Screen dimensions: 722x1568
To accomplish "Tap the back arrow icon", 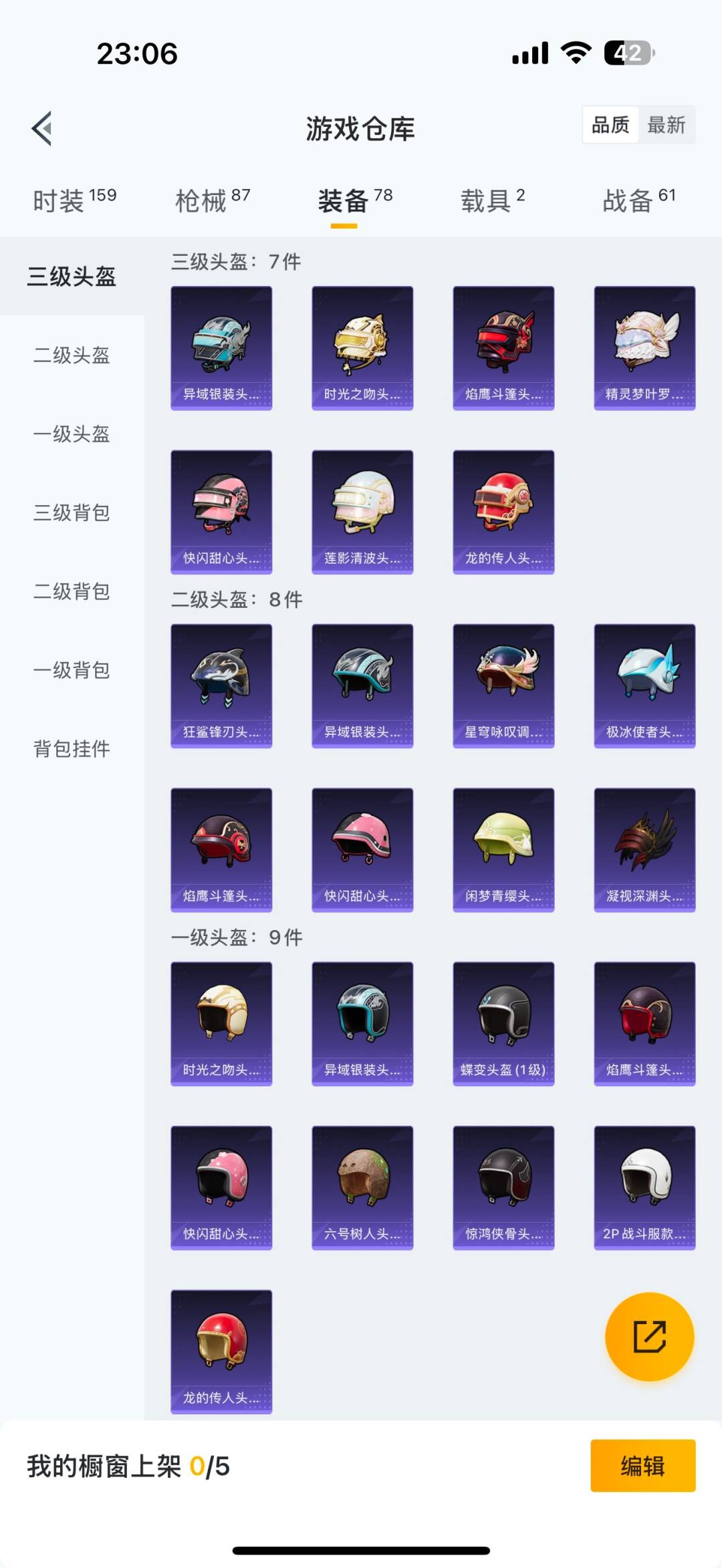I will point(42,129).
